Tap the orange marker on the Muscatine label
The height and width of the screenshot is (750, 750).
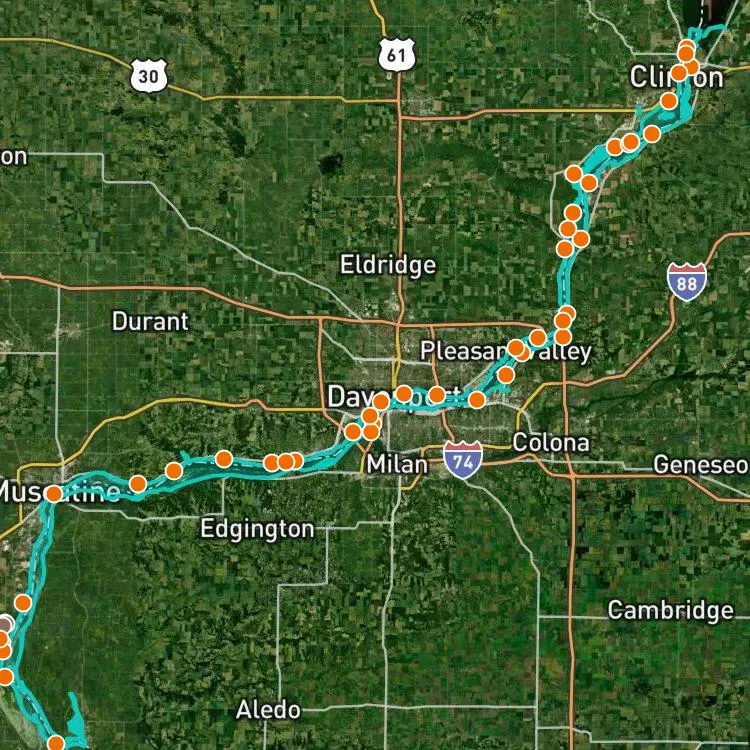pyautogui.click(x=54, y=493)
